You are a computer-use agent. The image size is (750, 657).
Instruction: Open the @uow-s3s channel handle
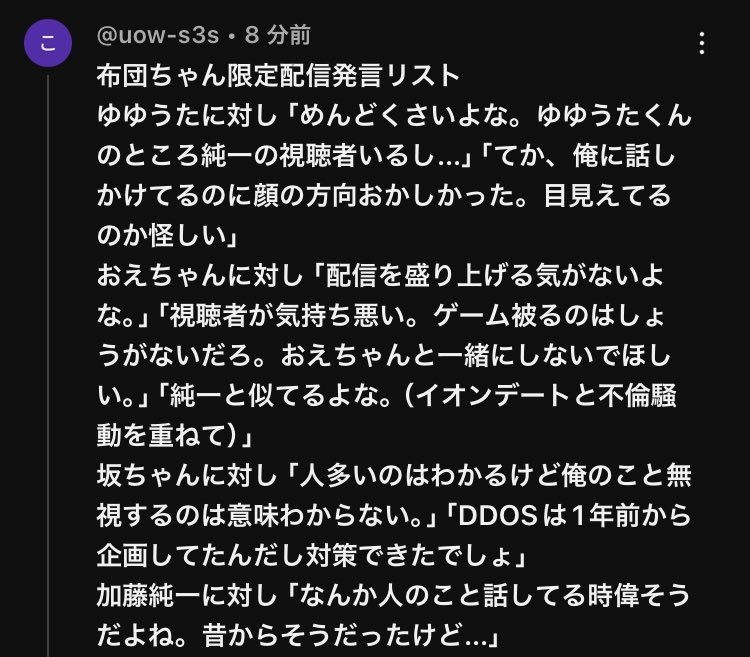tap(156, 36)
